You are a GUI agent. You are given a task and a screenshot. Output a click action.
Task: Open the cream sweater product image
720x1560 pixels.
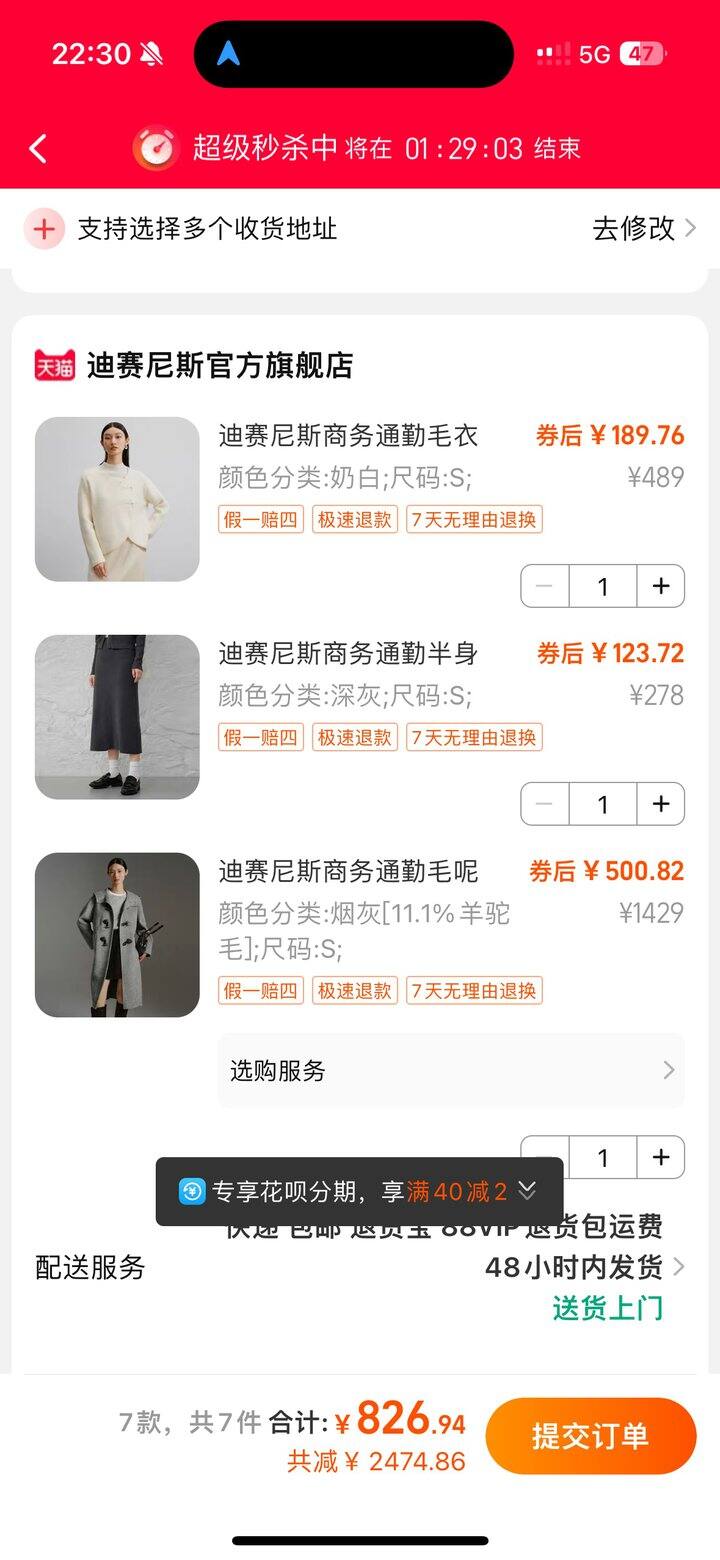pos(117,499)
